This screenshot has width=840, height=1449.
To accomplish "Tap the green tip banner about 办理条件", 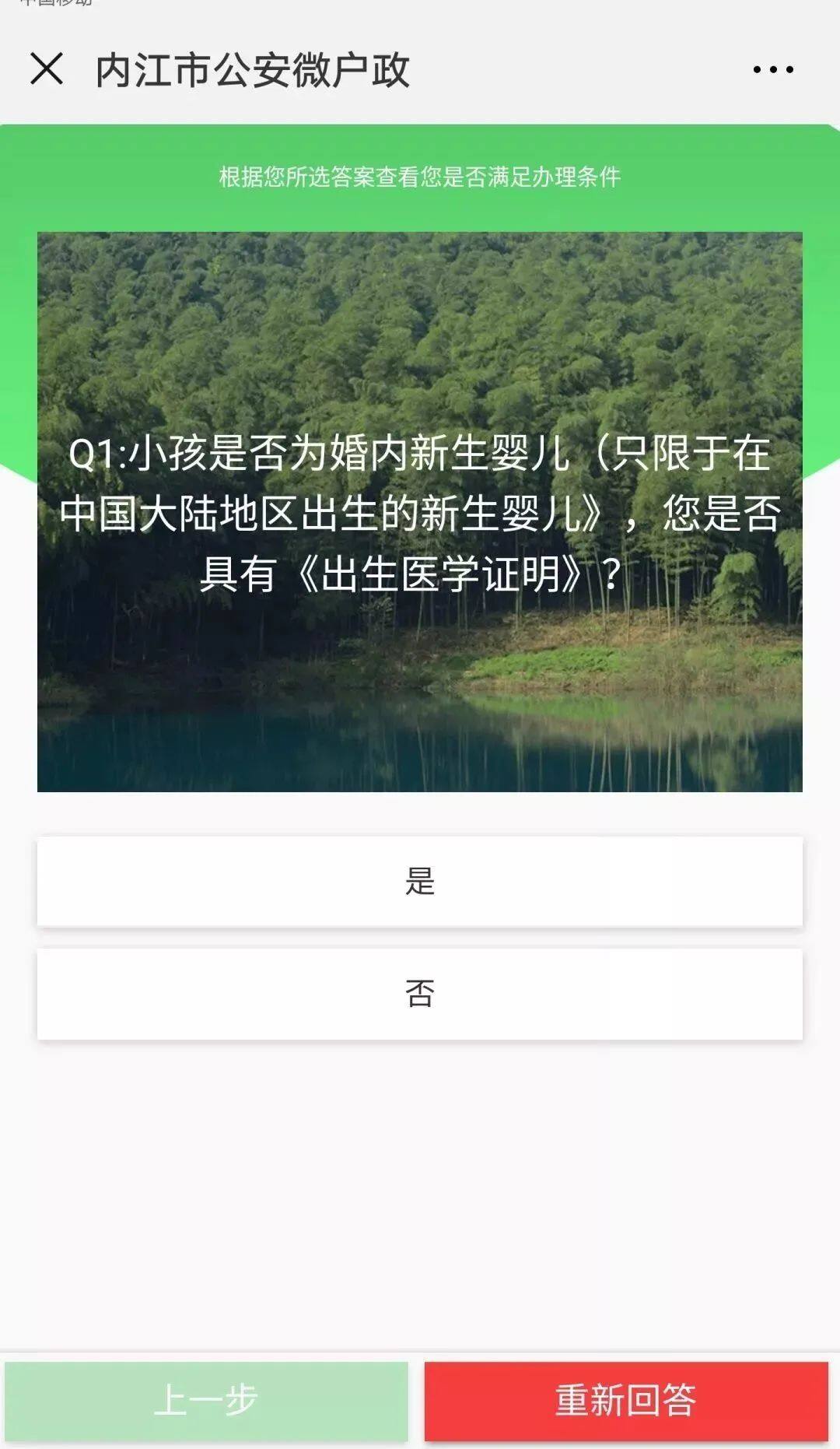I will coord(420,177).
